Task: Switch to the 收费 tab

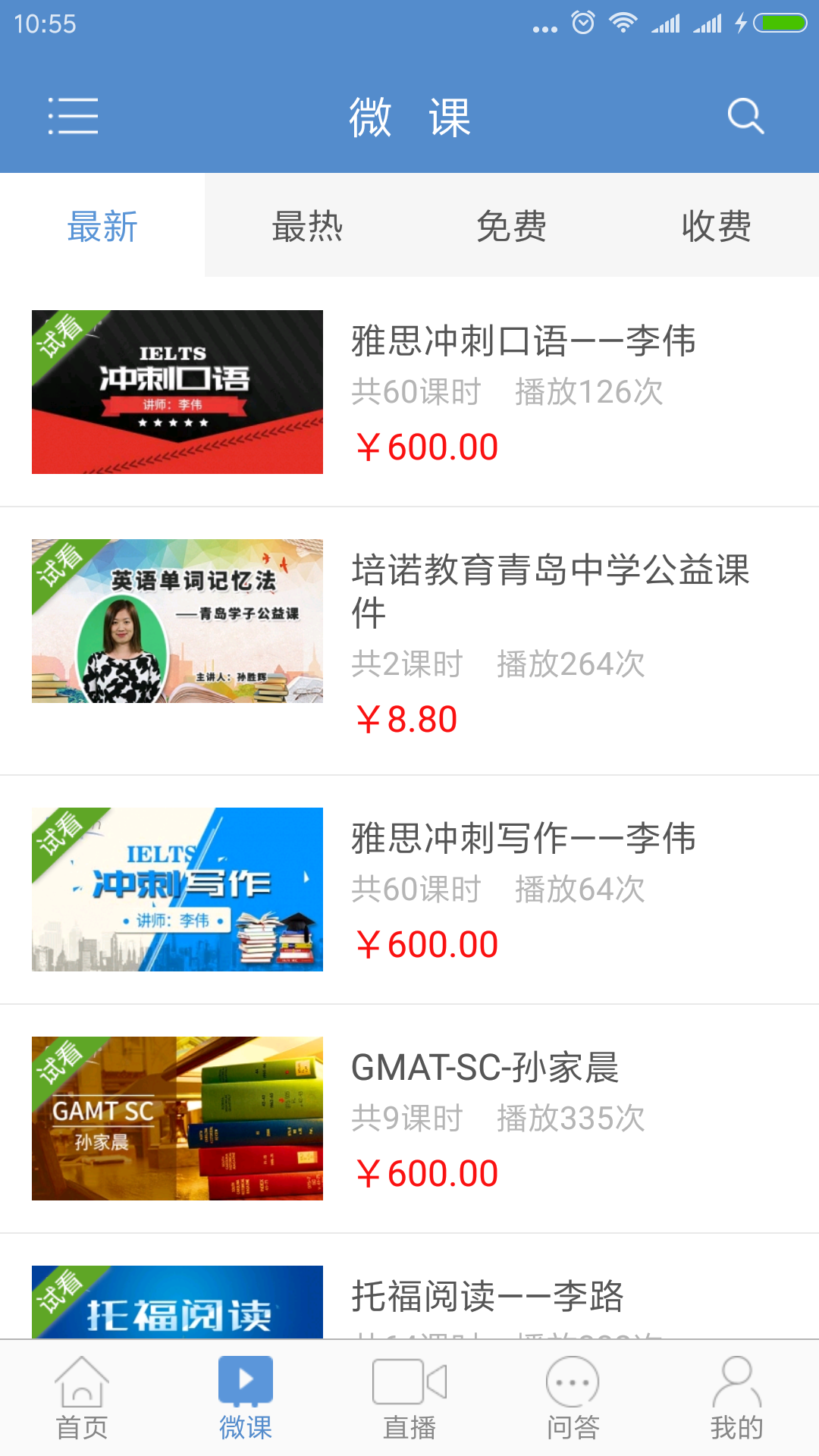Action: tap(717, 226)
